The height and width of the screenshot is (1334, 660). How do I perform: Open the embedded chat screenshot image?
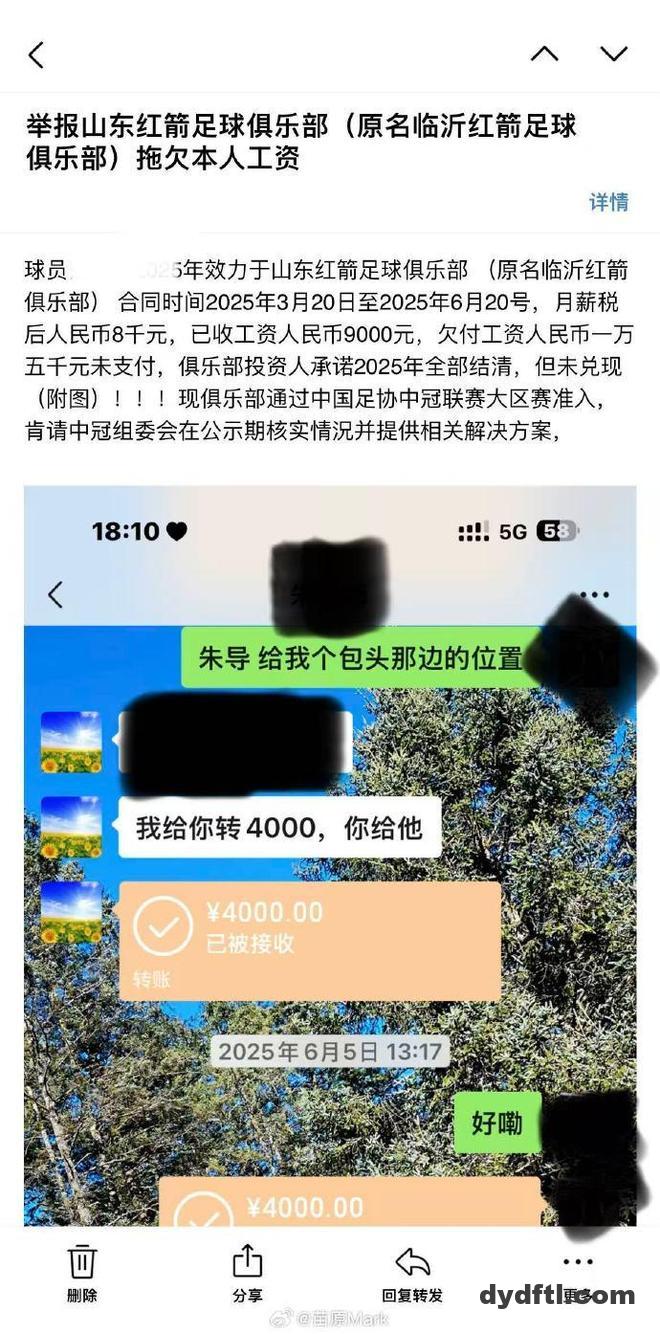[330, 856]
